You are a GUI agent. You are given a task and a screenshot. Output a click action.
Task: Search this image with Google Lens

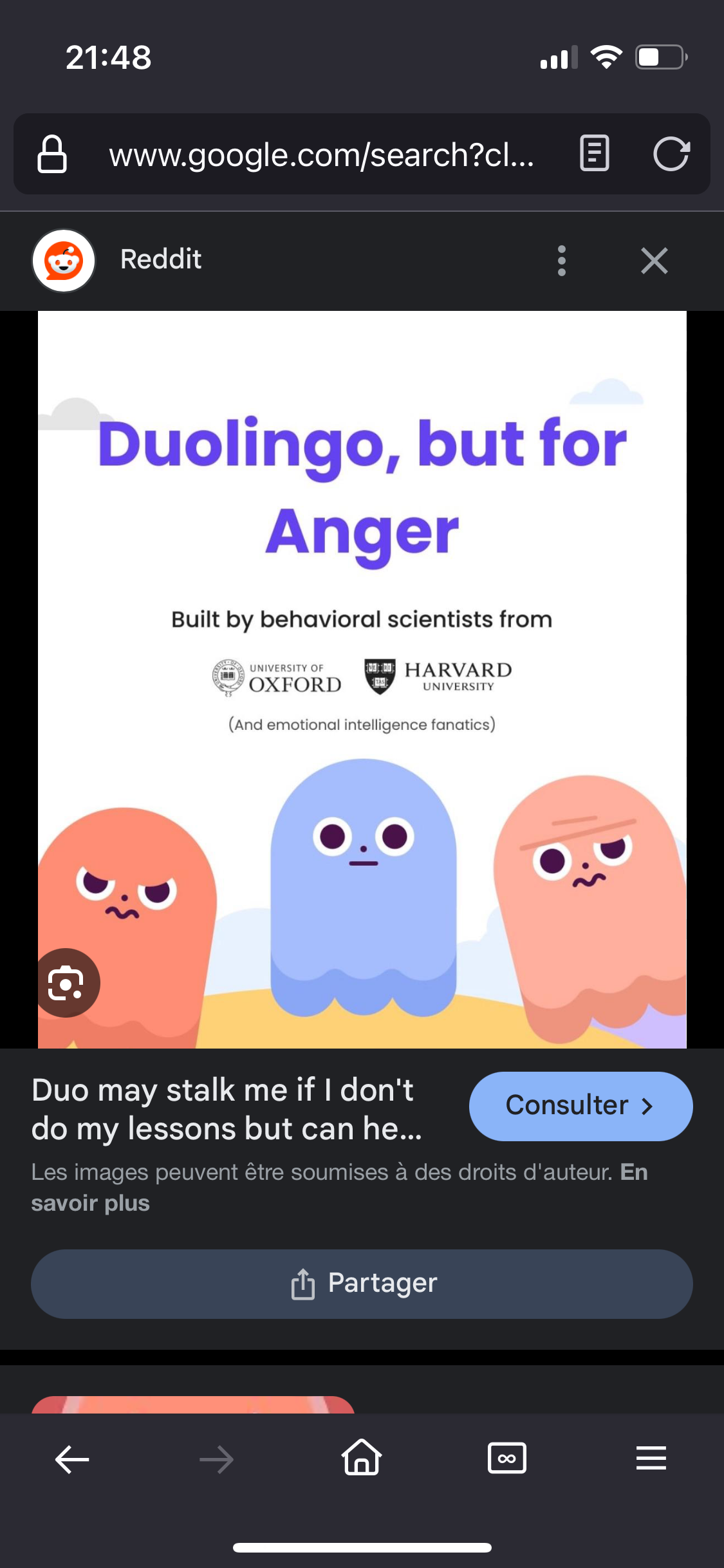(x=66, y=983)
